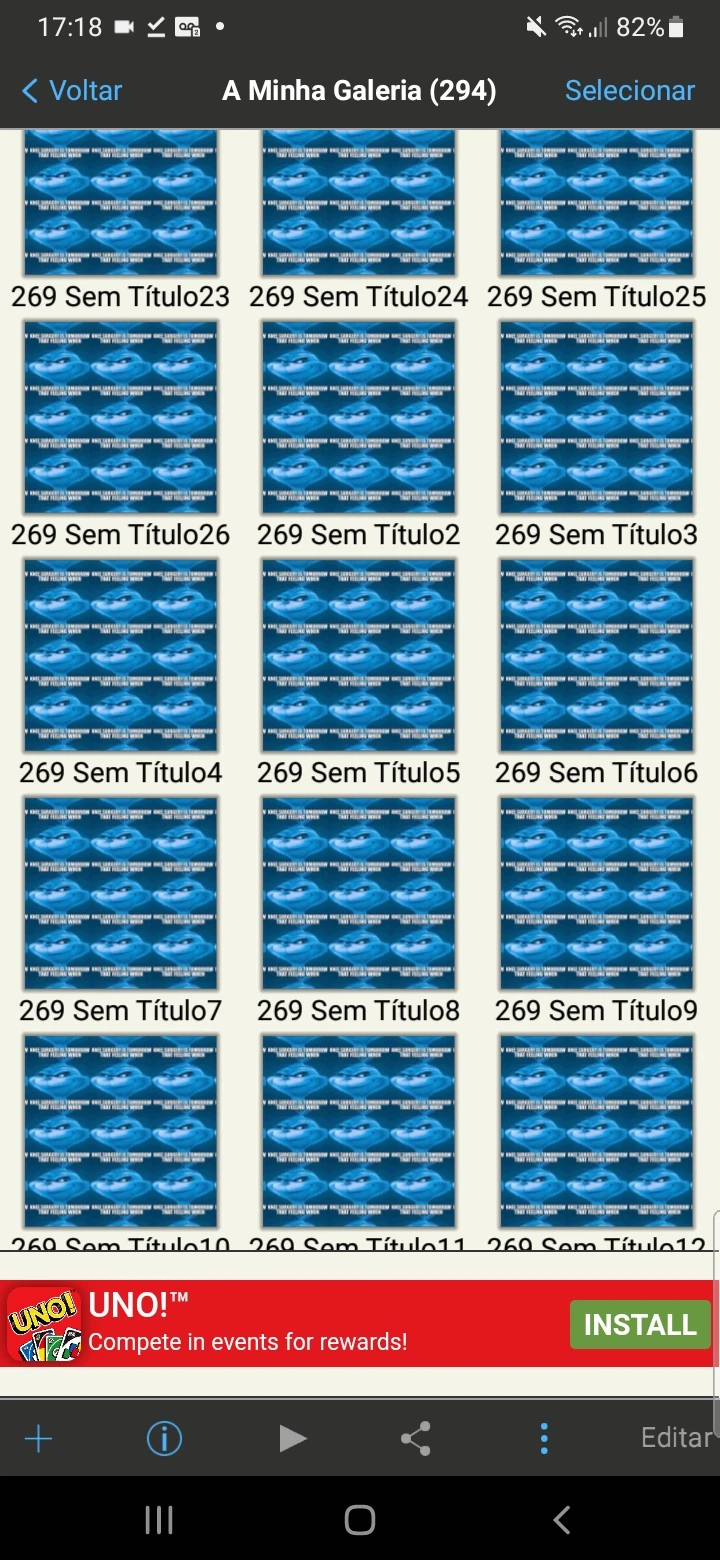This screenshot has height=1560, width=720.
Task: Tap Editar in the bottom toolbar
Action: click(x=676, y=1438)
